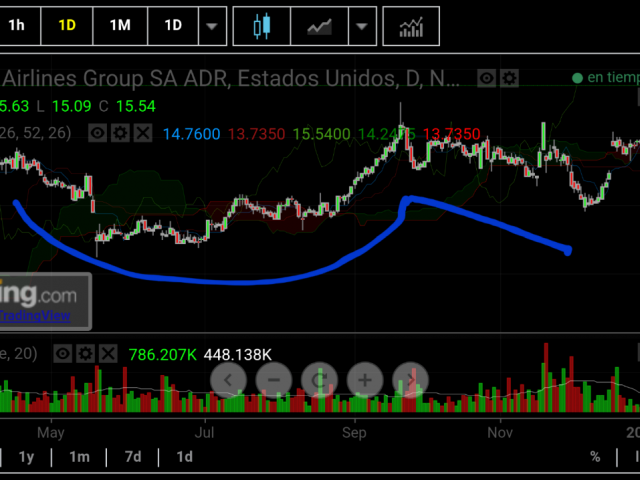Remove the volume indicator with X

pos(108,353)
